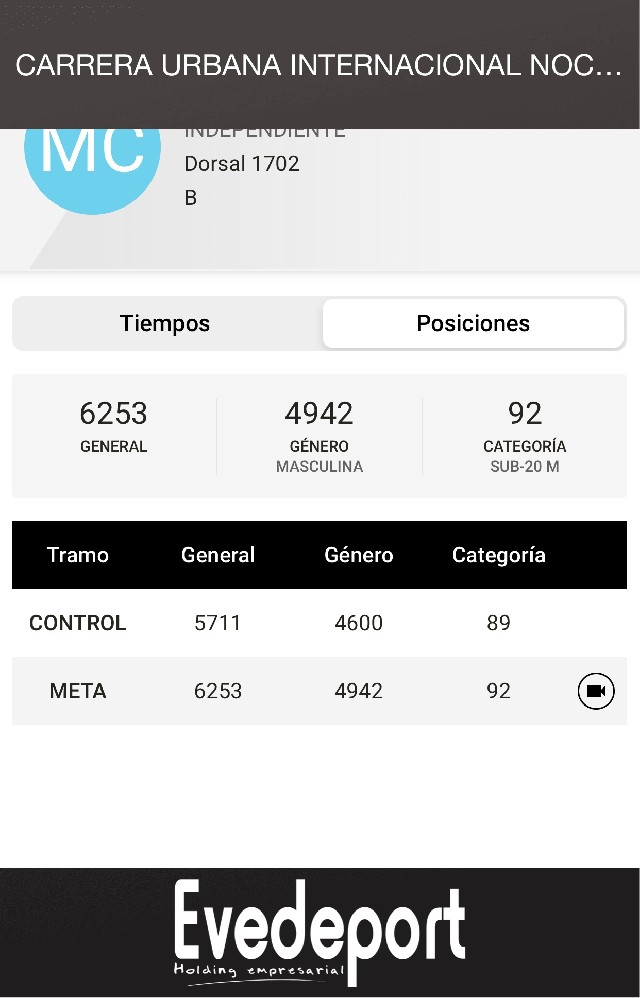640x998 pixels.
Task: Select the Posiciones tab
Action: (x=473, y=324)
